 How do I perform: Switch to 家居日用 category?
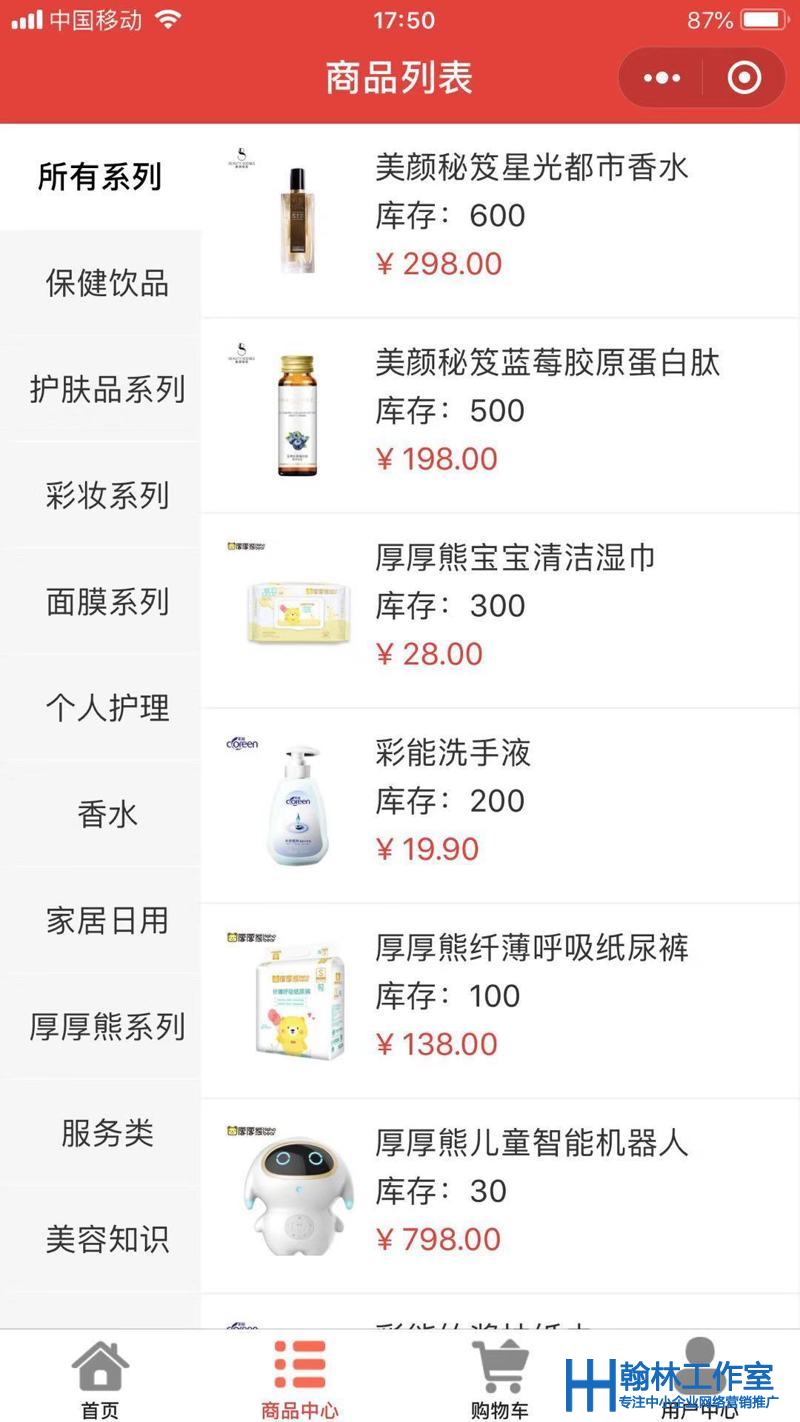107,920
